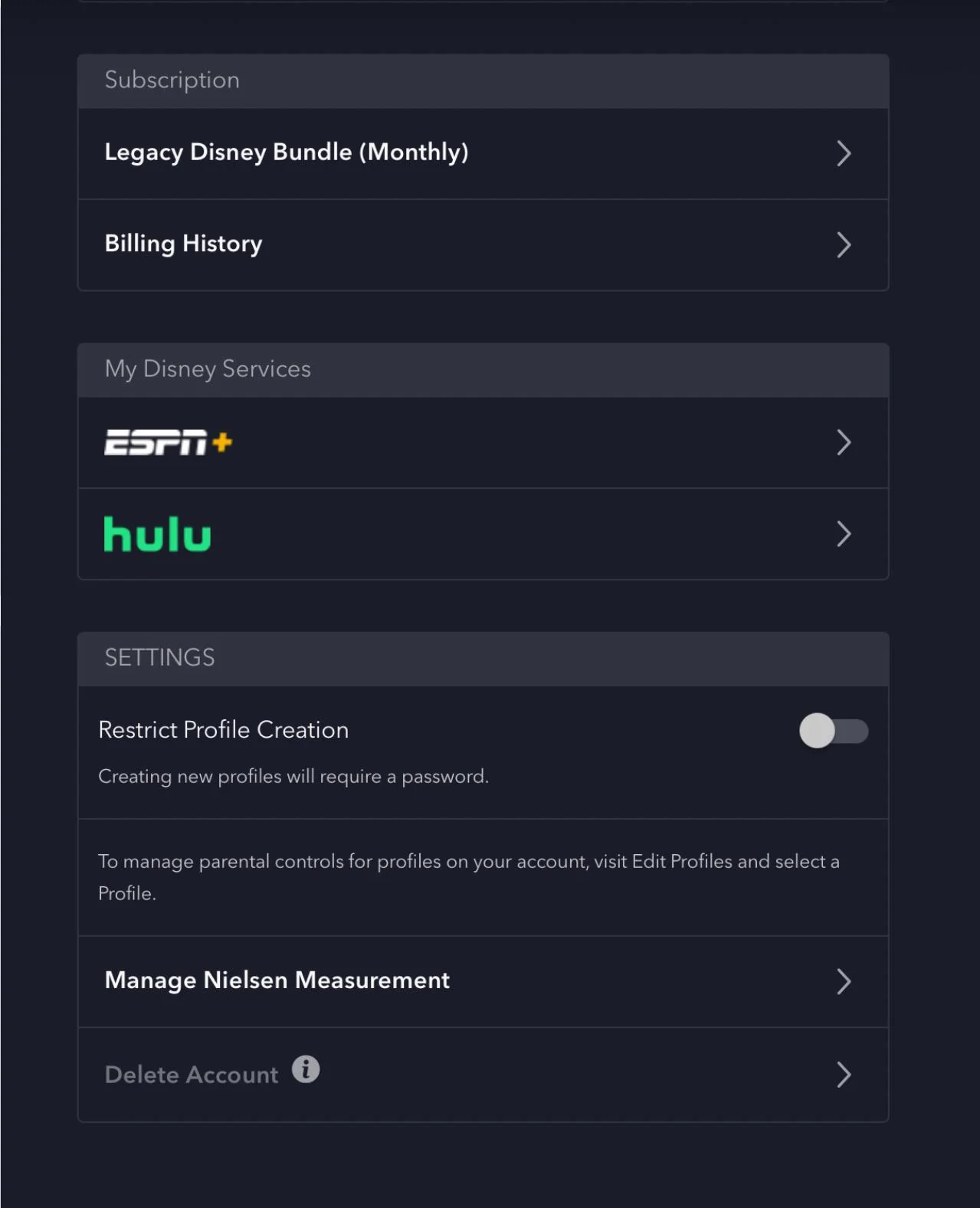The image size is (980, 1208).
Task: Select Manage Nielsen Measurement
Action: pos(277,980)
